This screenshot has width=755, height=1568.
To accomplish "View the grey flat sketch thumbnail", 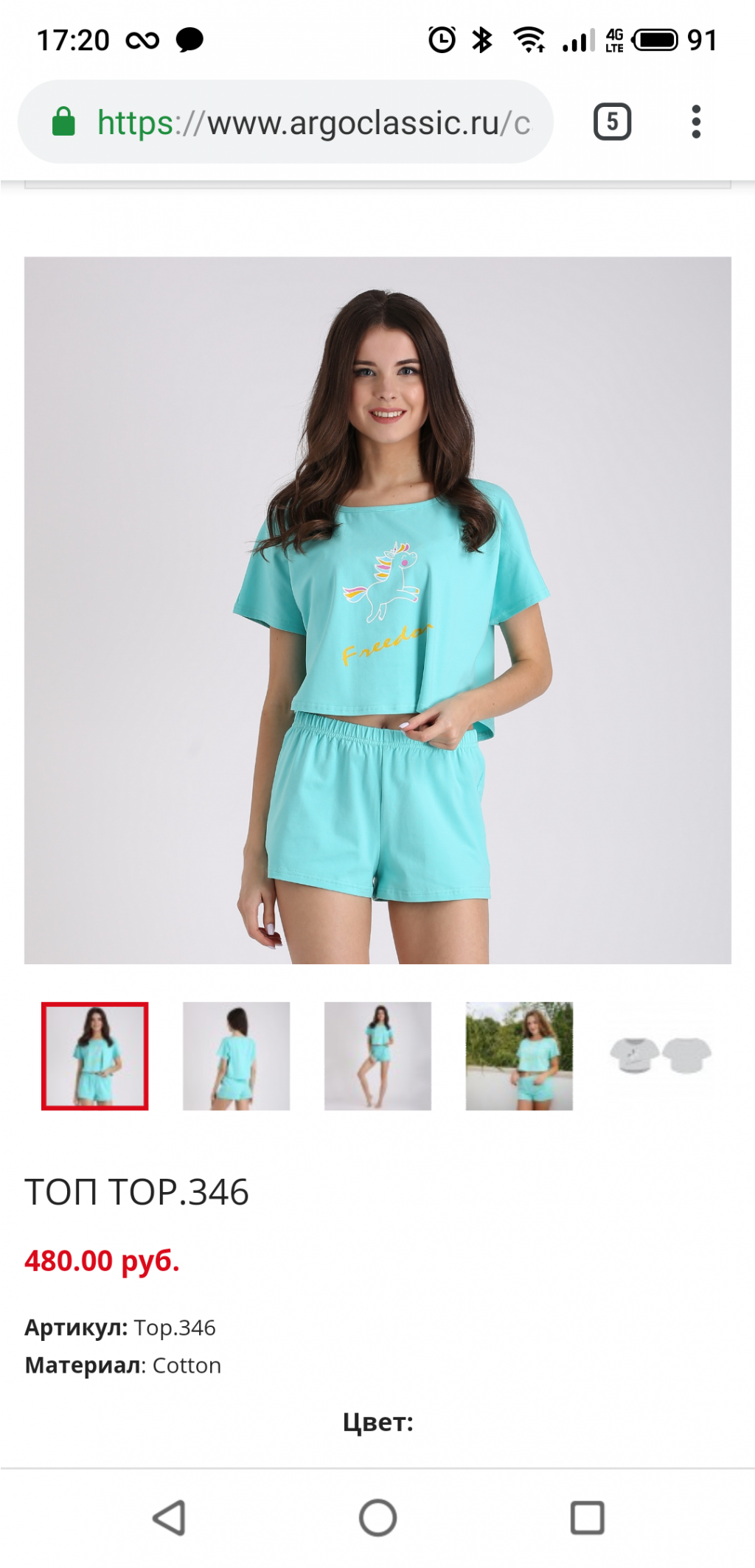I will pos(661,1056).
